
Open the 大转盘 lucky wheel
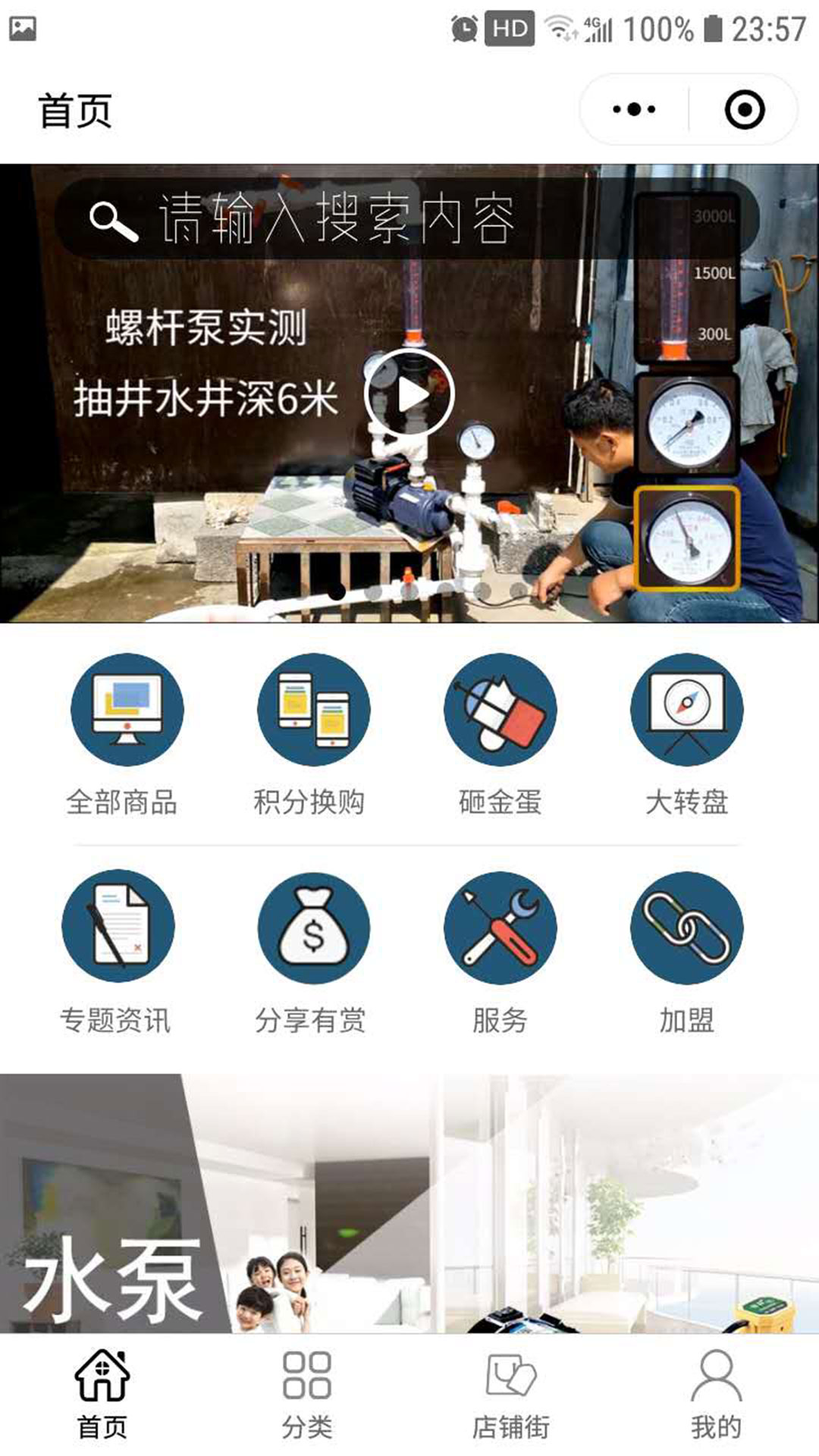tap(686, 733)
